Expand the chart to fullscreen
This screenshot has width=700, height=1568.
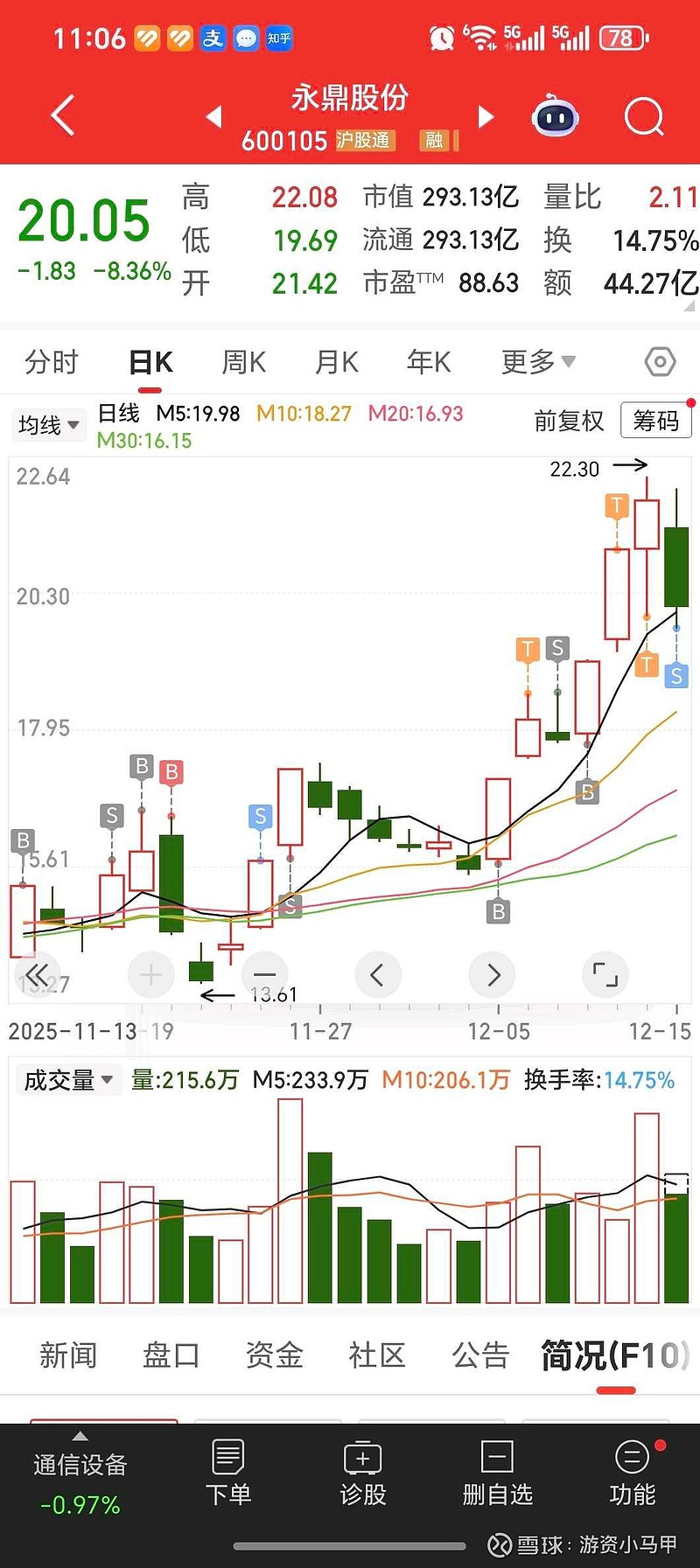coord(605,974)
